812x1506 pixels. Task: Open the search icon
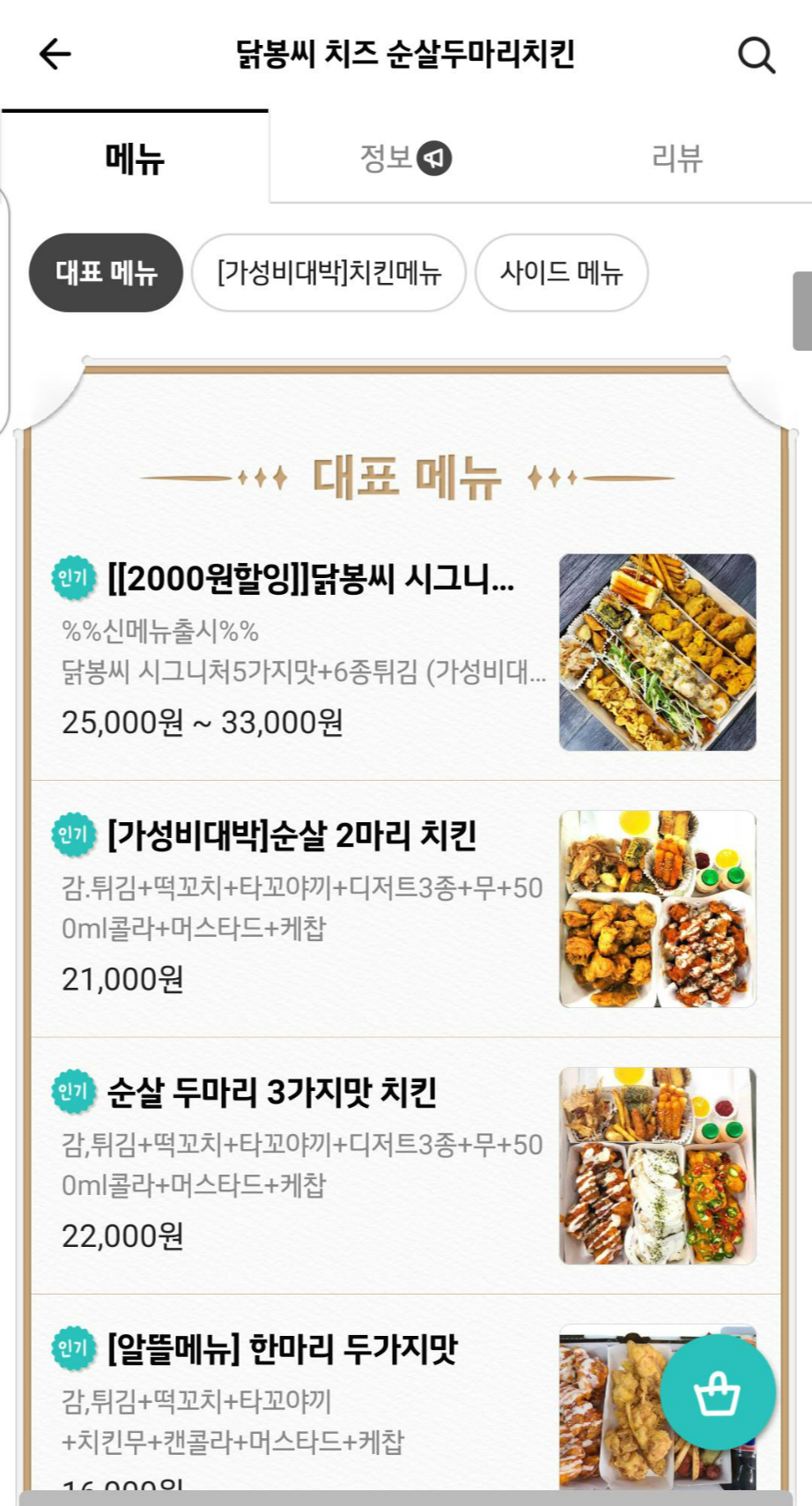756,55
